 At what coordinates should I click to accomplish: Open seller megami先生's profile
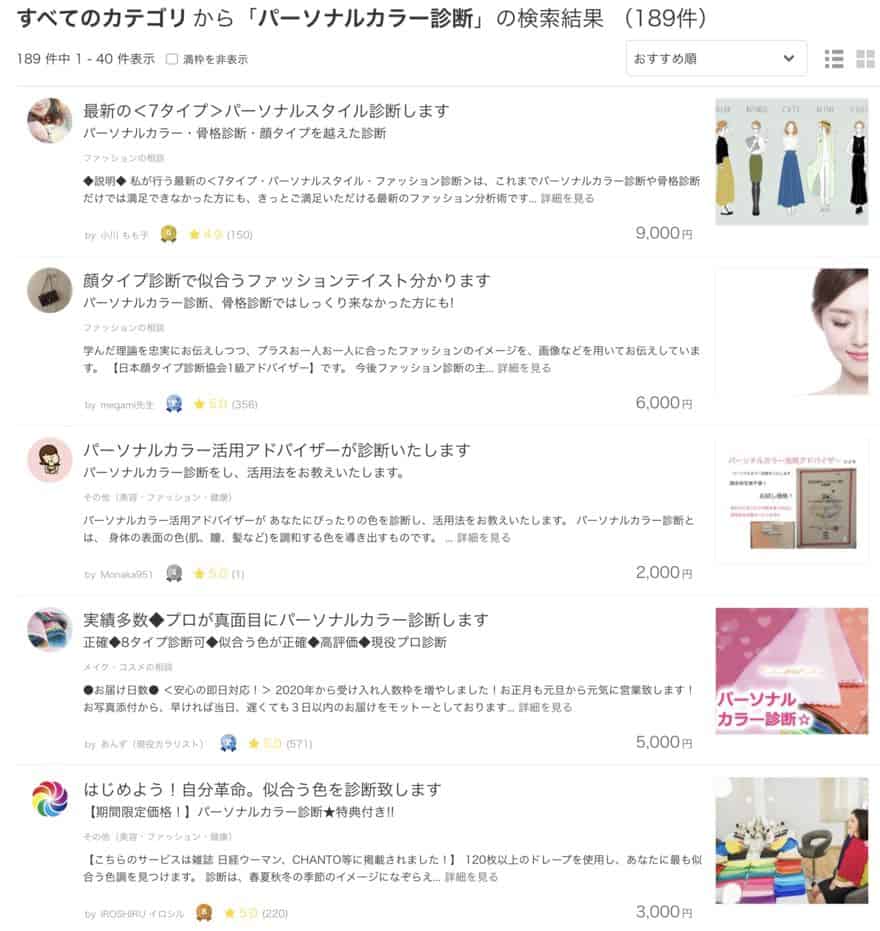(125, 405)
